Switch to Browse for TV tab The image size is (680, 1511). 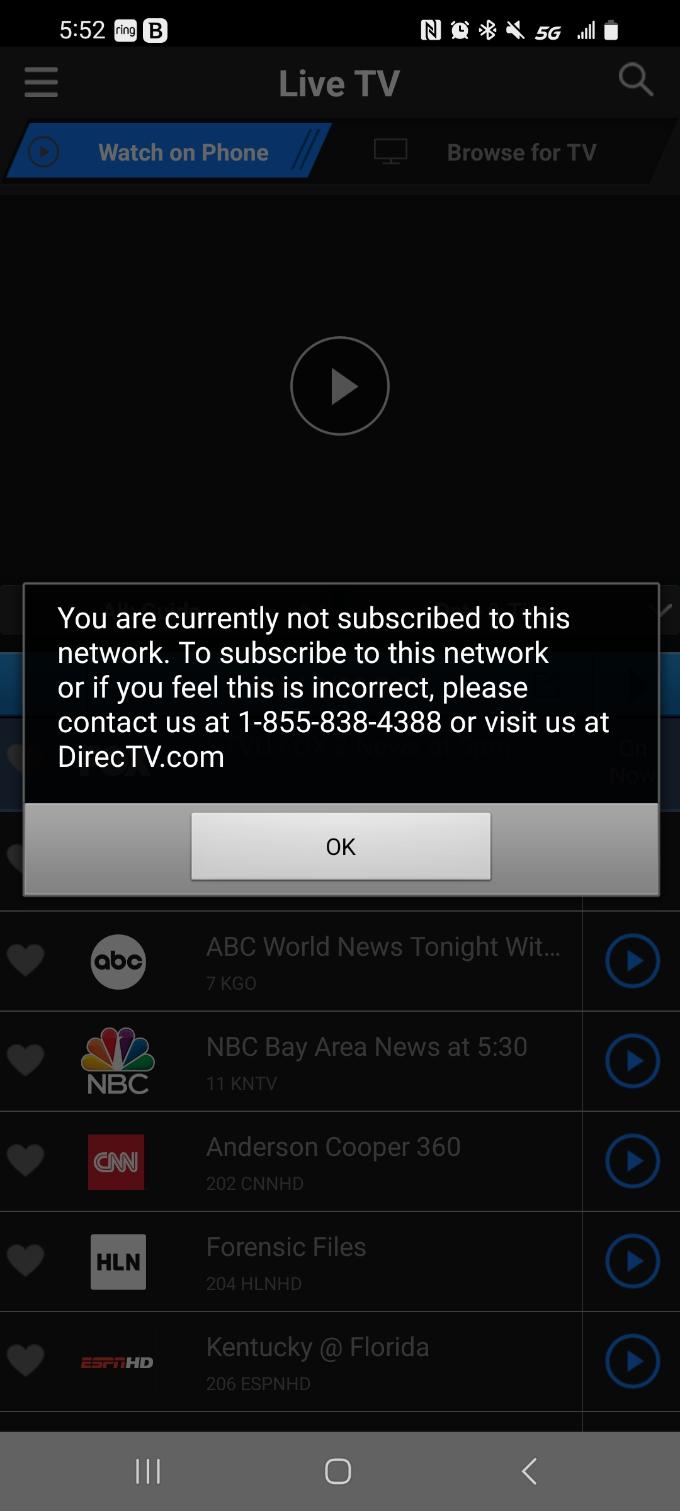pos(500,152)
